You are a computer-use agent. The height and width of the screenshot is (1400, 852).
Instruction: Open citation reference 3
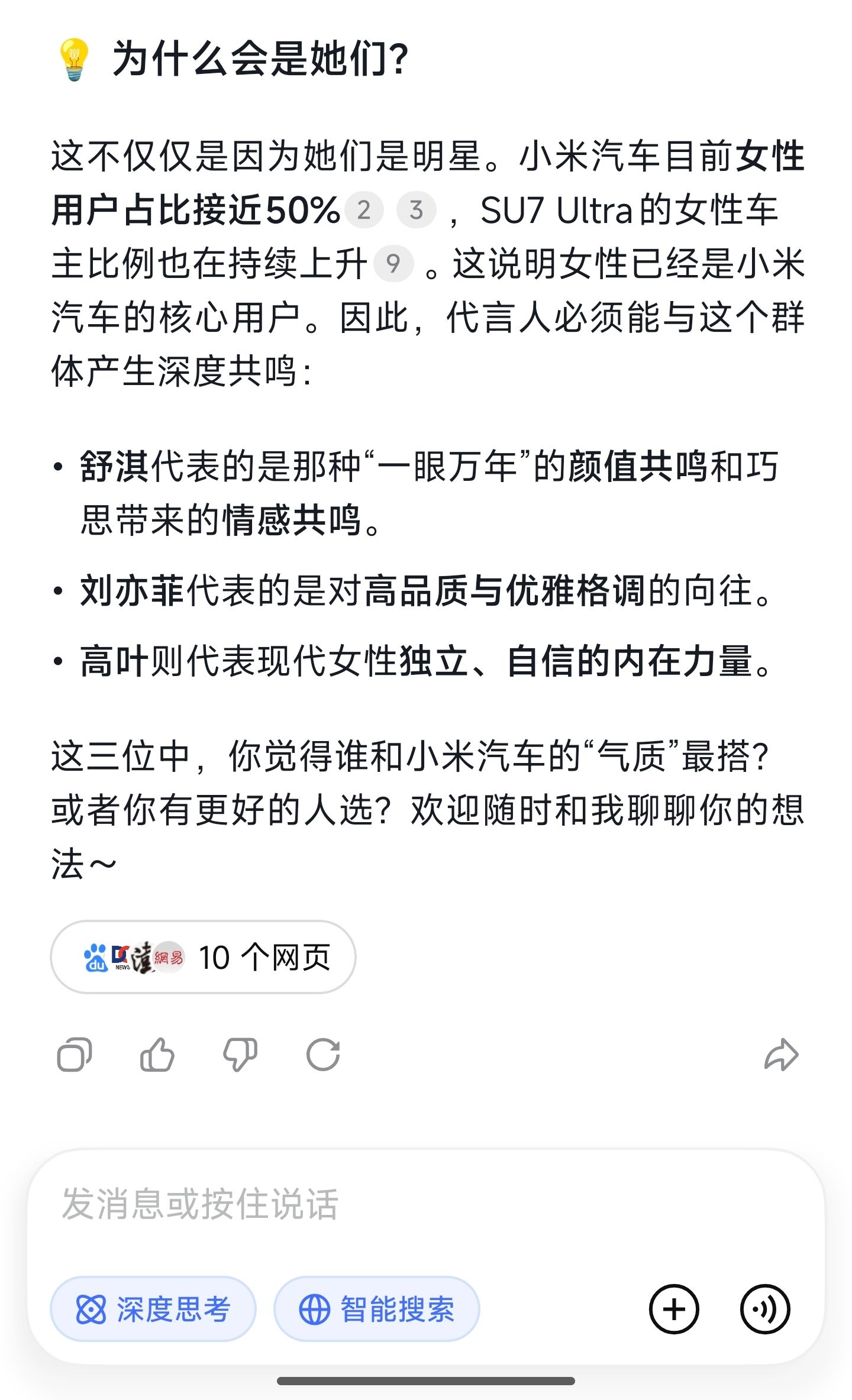(416, 210)
